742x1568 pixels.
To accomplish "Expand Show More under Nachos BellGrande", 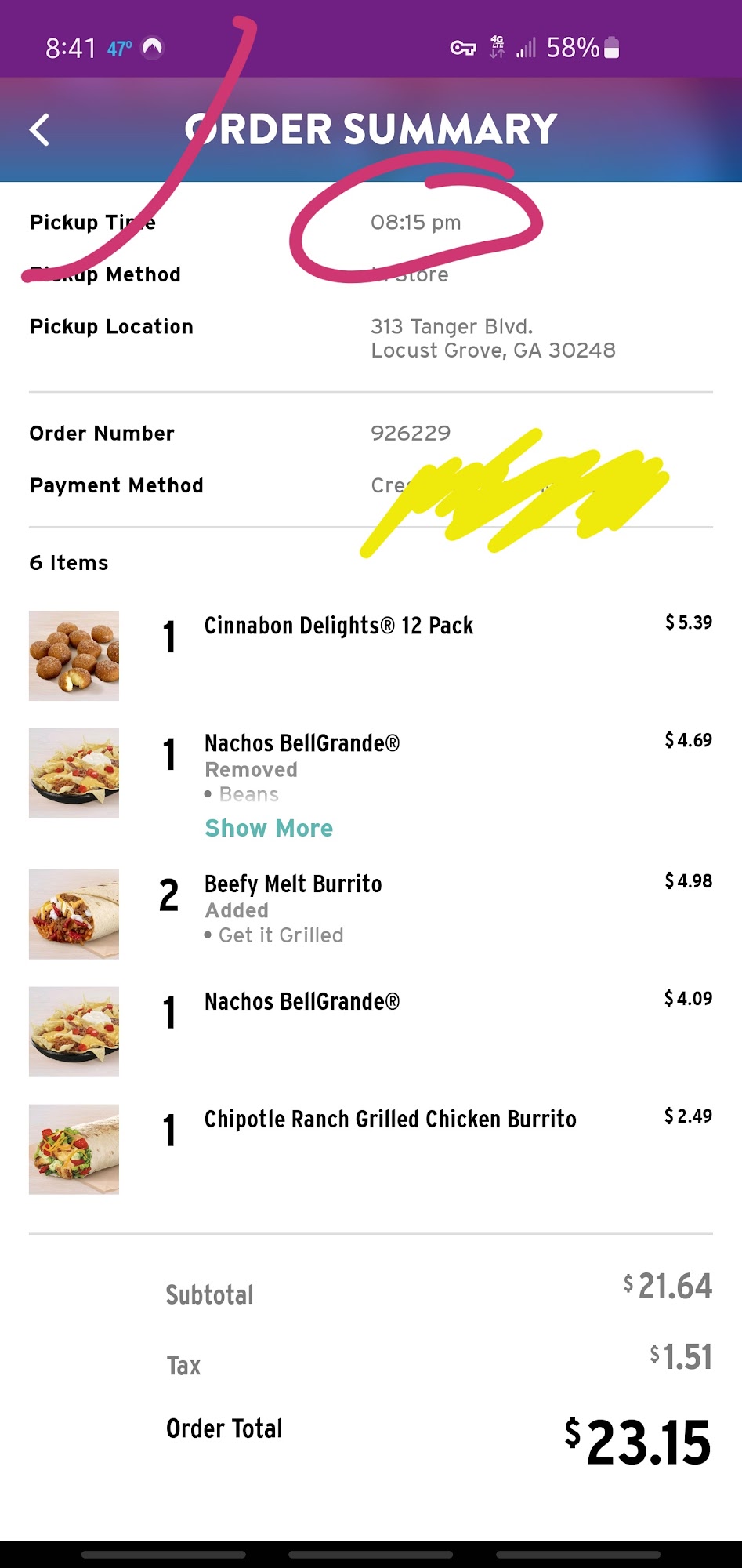I will coord(269,829).
